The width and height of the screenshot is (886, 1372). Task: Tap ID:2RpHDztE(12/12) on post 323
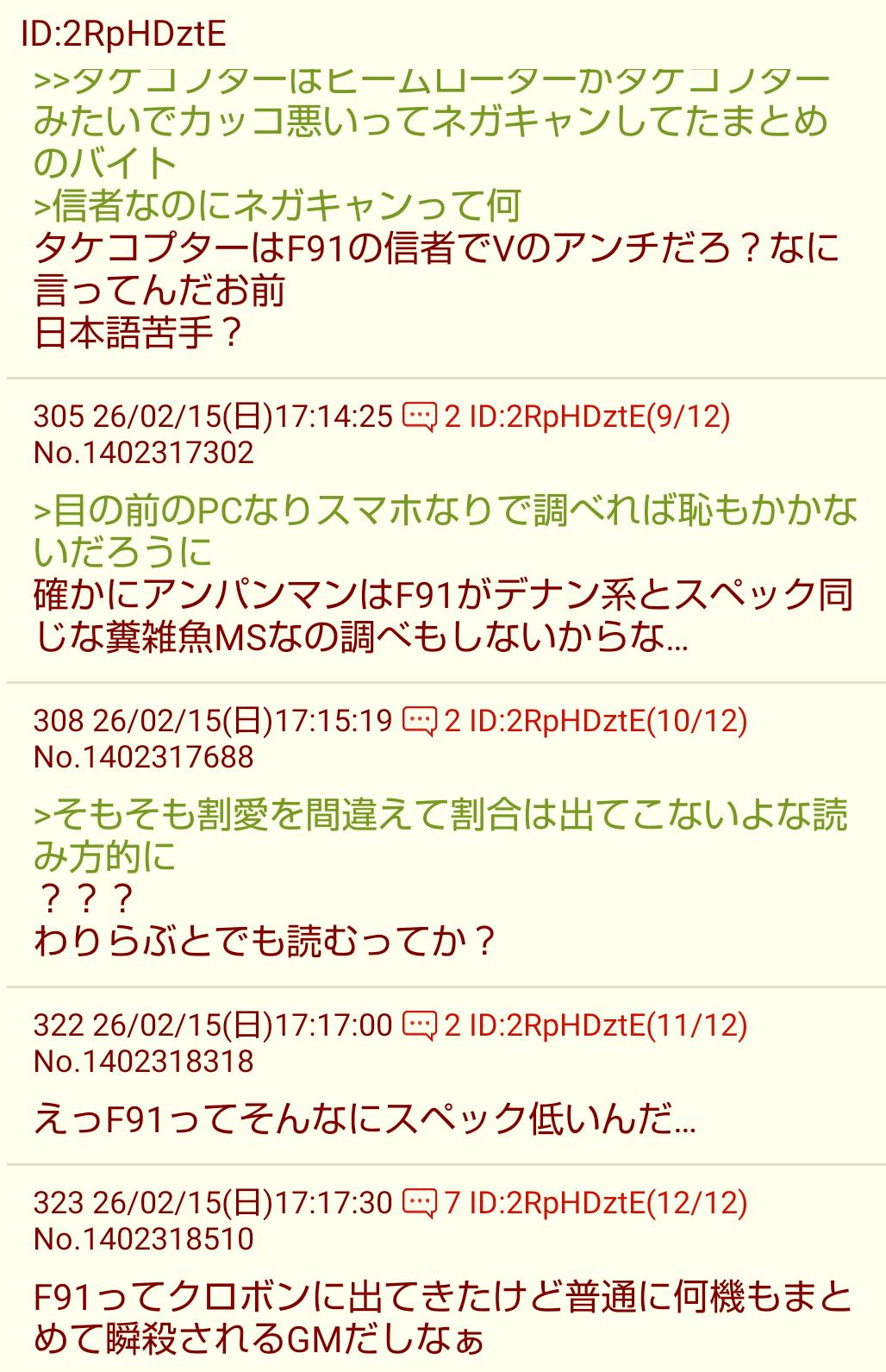(608, 1203)
